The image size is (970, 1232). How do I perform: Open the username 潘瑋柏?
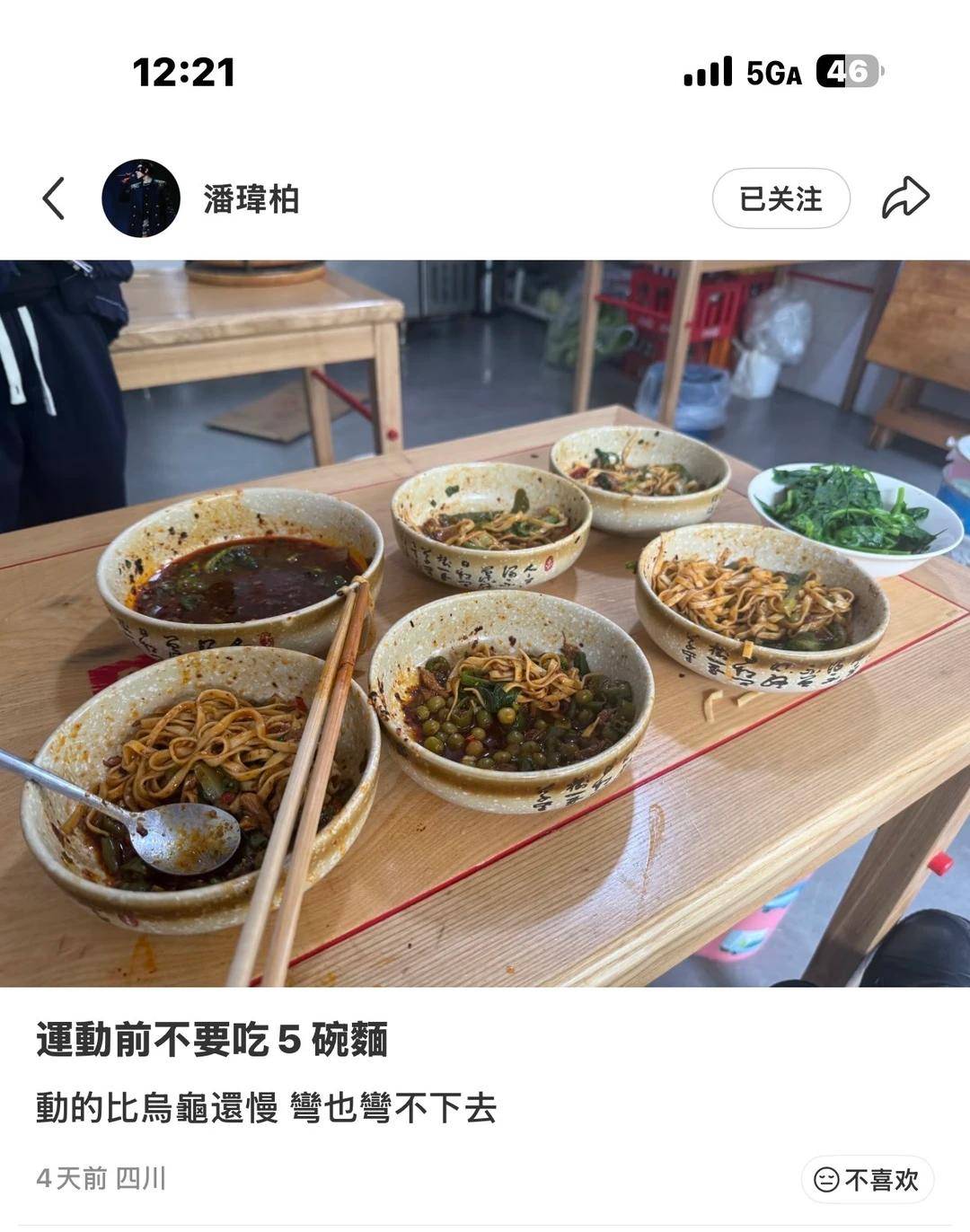click(251, 199)
